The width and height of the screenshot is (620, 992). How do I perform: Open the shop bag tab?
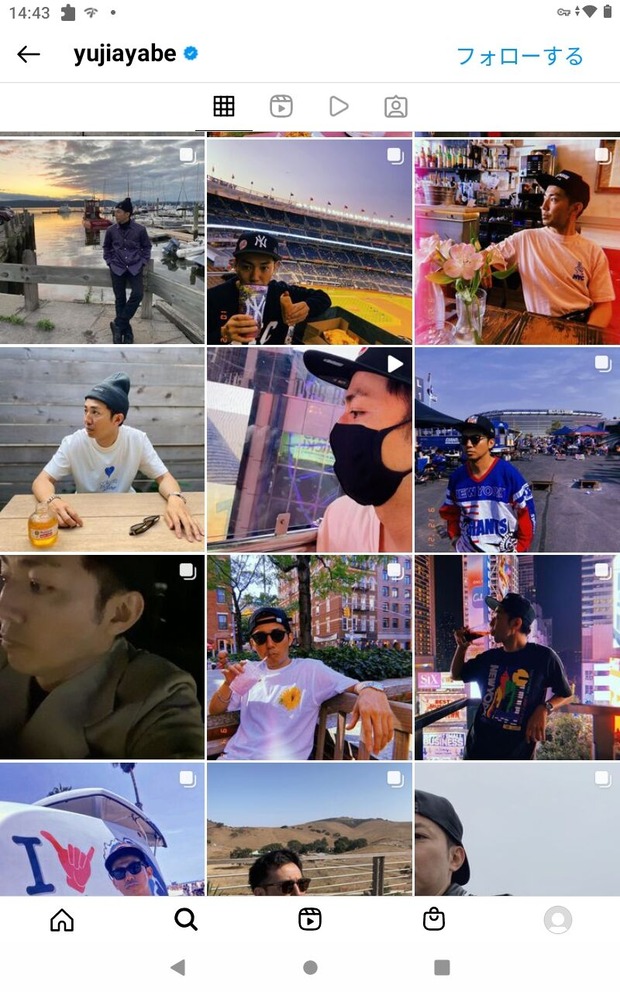pos(434,919)
